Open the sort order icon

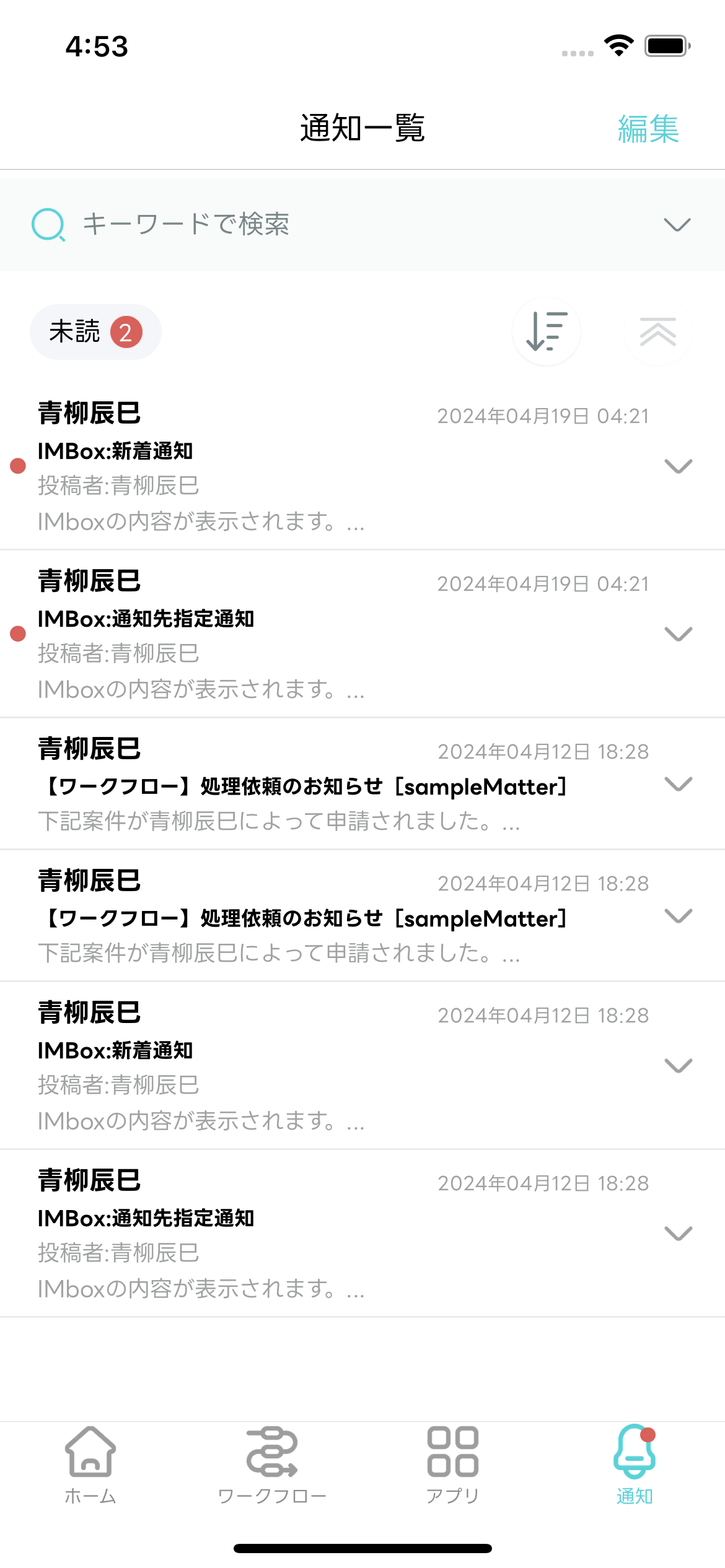(x=546, y=332)
